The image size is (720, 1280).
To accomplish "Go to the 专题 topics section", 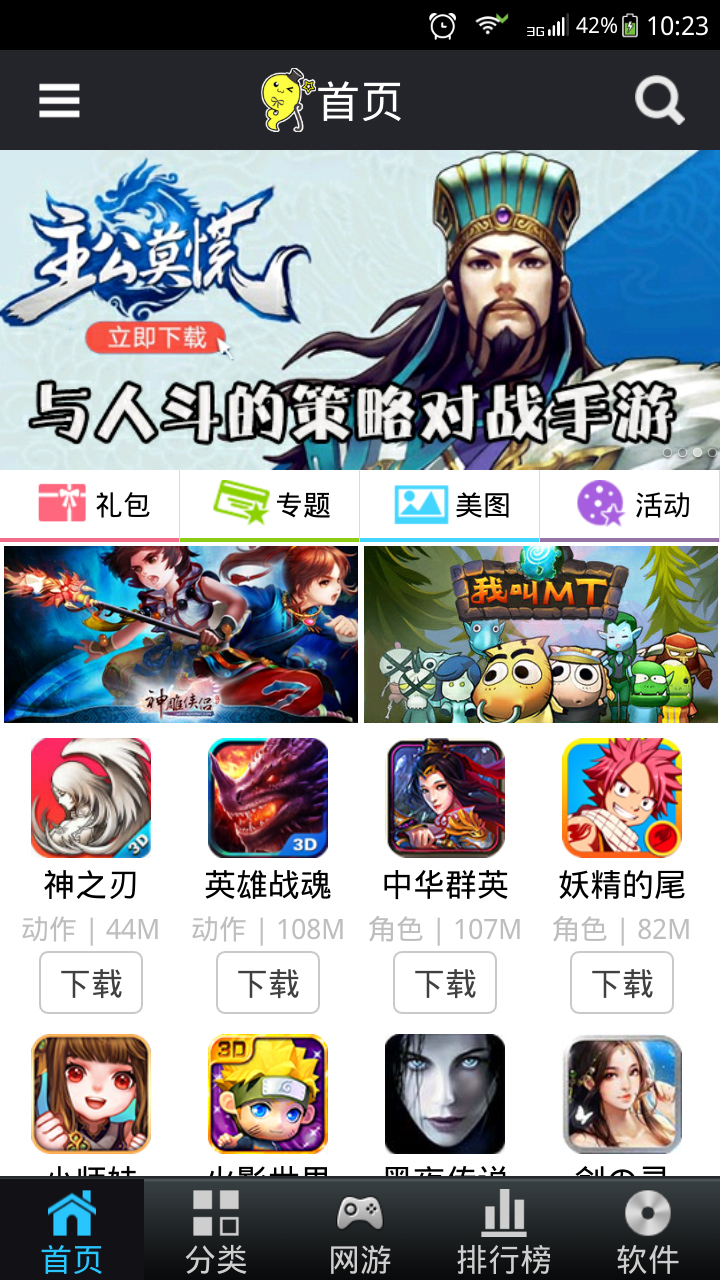I will click(x=270, y=505).
